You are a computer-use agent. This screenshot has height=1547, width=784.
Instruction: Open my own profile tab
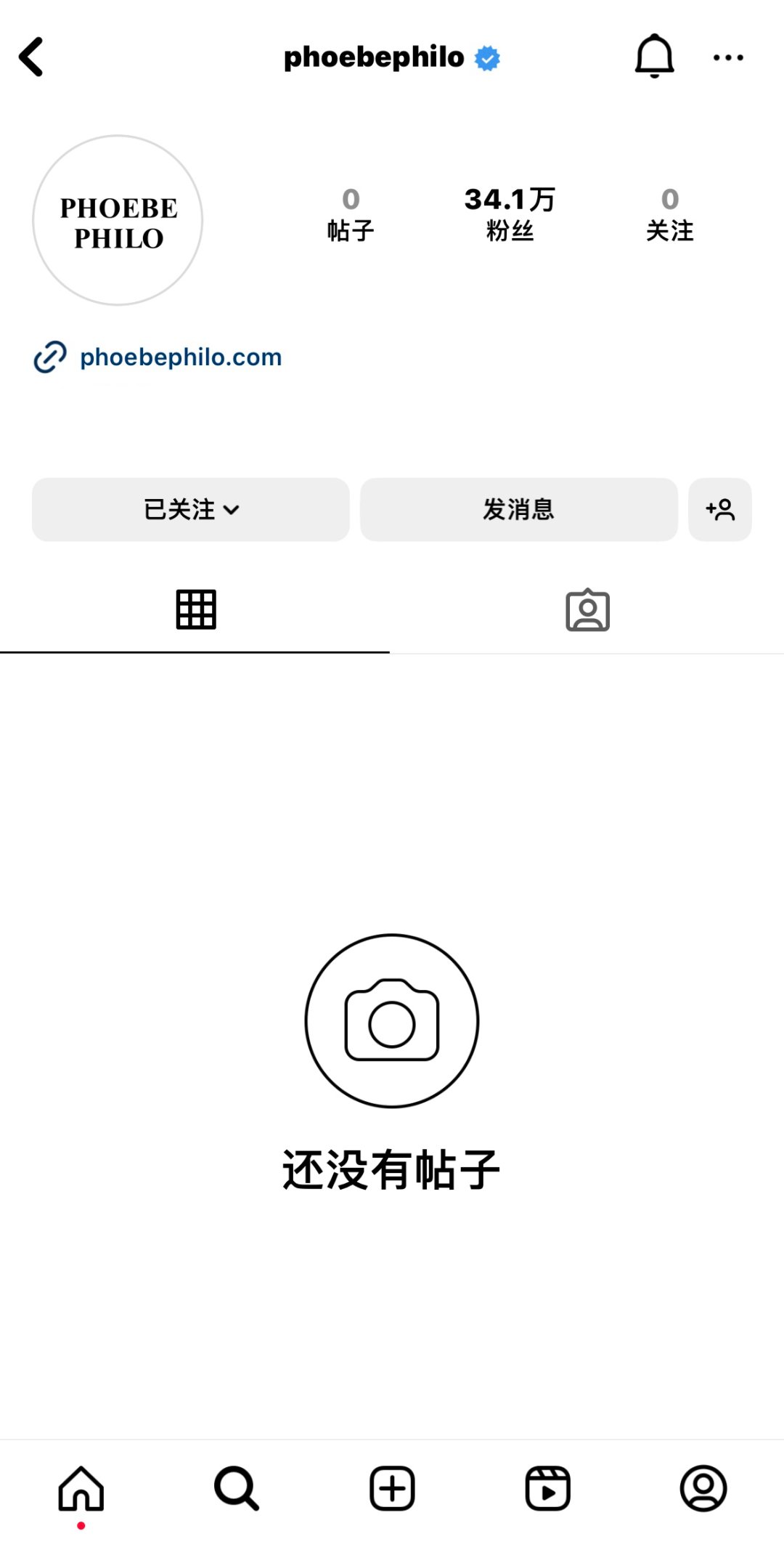[703, 1489]
